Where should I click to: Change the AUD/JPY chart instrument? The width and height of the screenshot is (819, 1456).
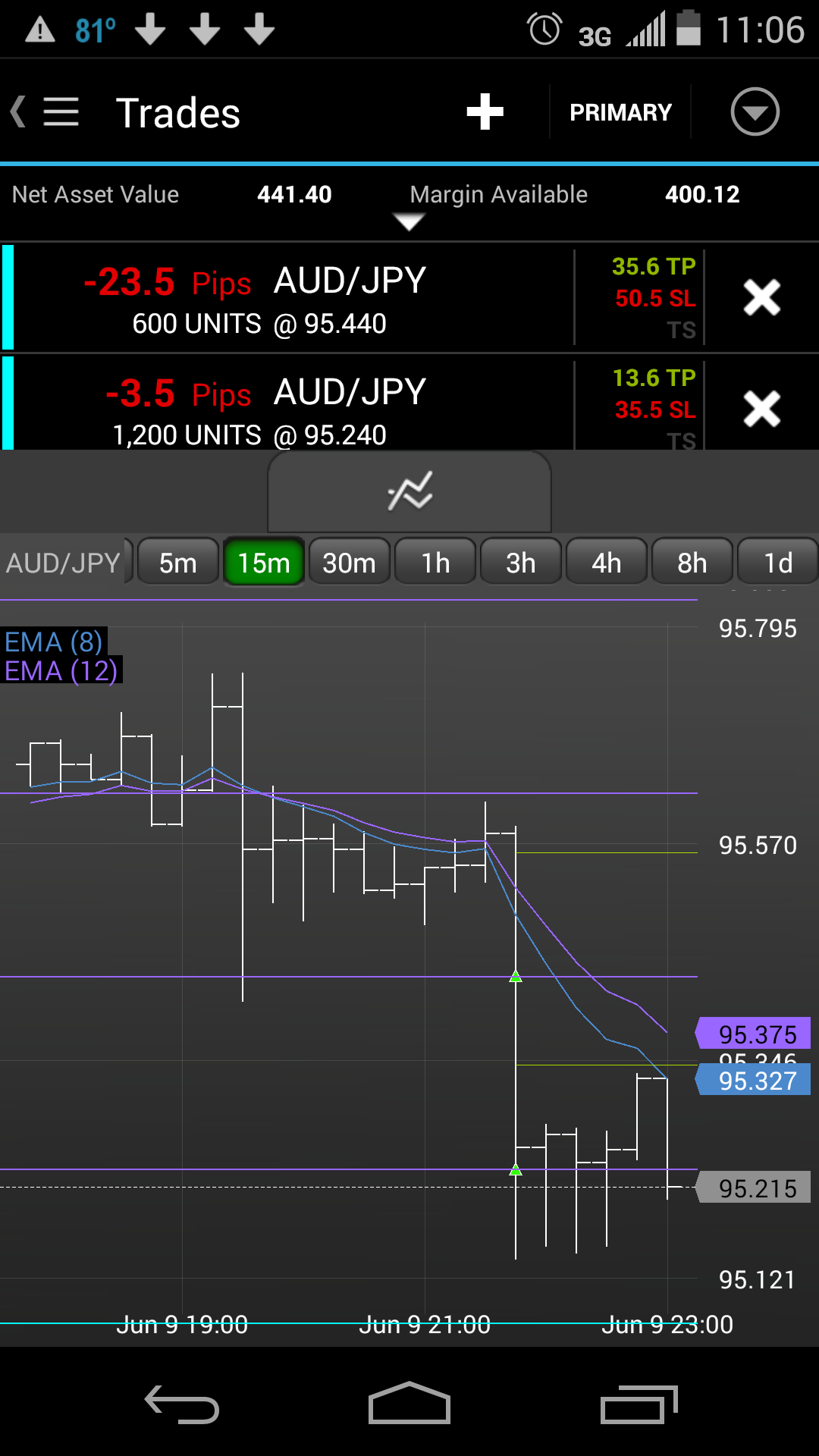tap(64, 563)
